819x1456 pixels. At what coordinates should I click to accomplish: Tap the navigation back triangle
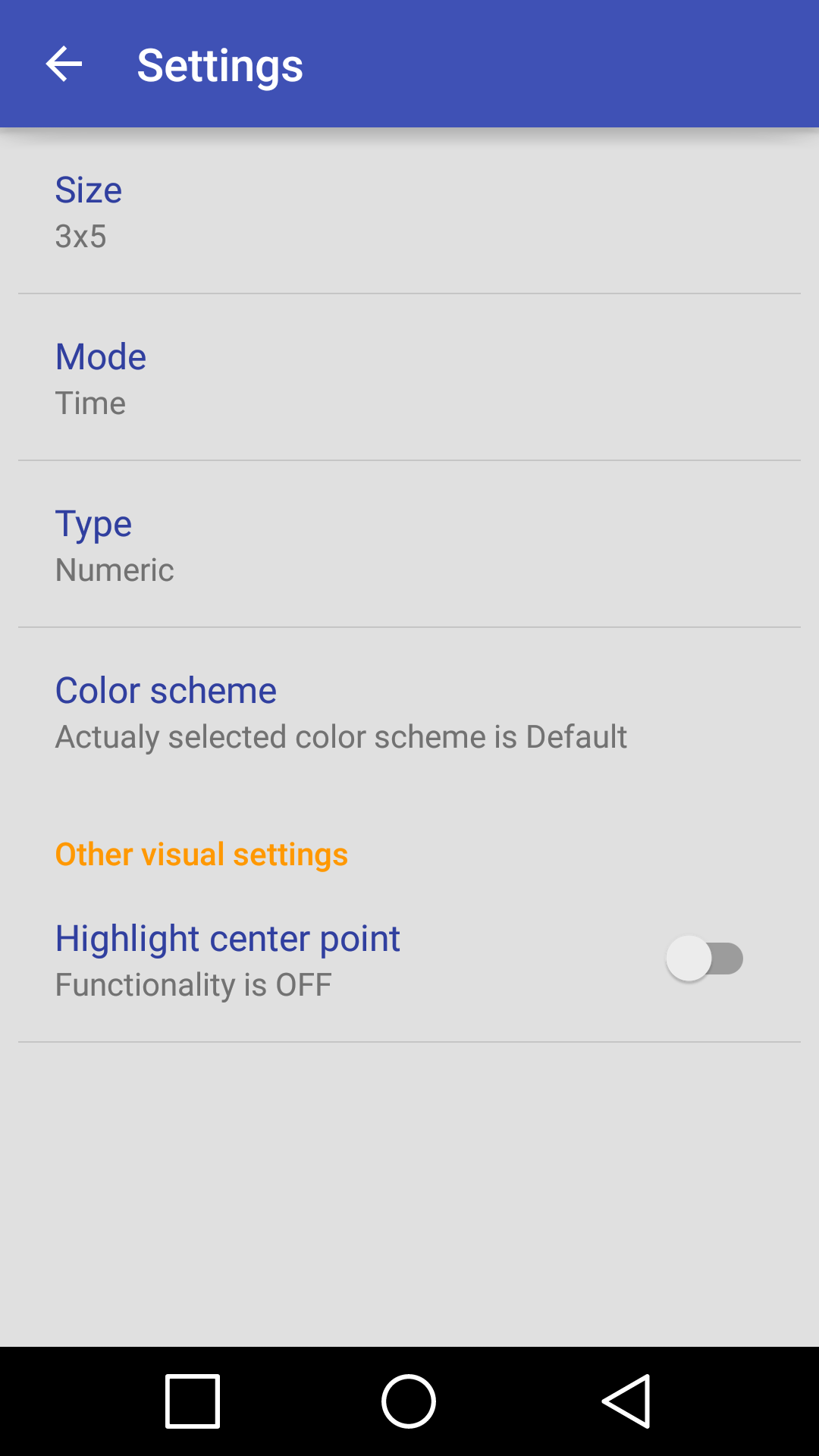pyautogui.click(x=626, y=1401)
